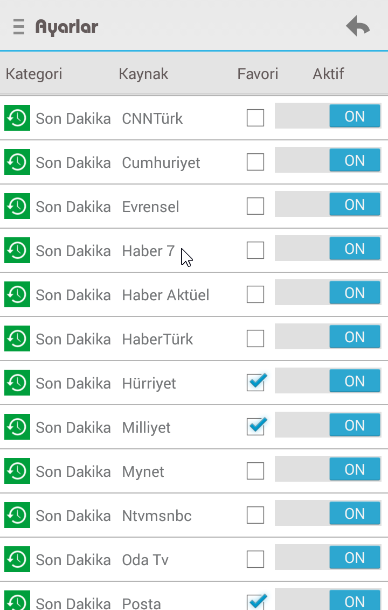The height and width of the screenshot is (610, 388).
Task: Check the Ntvmsnbc favorite box
Action: pos(255,515)
